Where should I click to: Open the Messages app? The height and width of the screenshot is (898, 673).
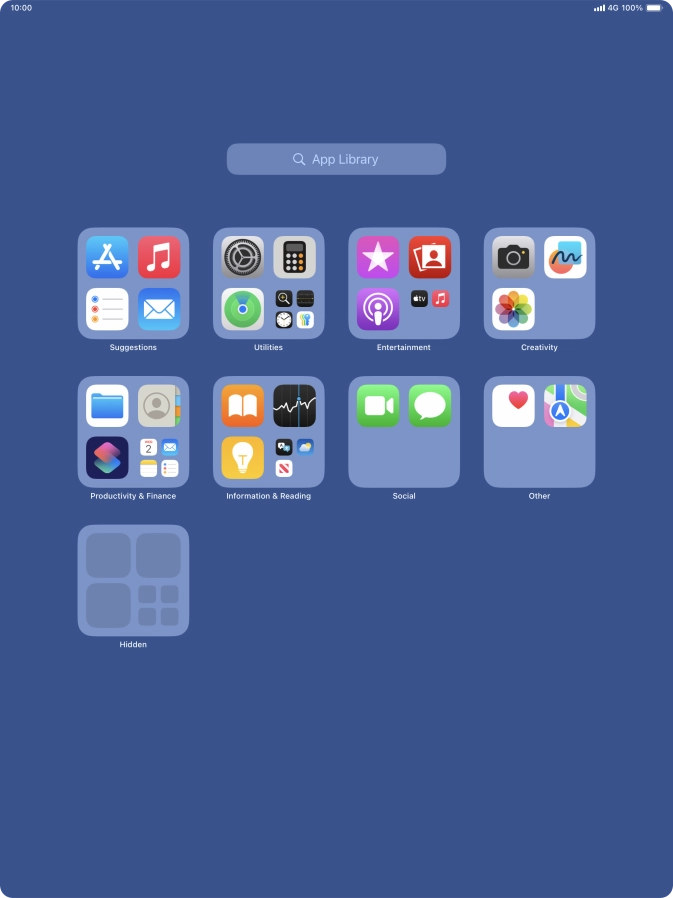click(x=430, y=406)
